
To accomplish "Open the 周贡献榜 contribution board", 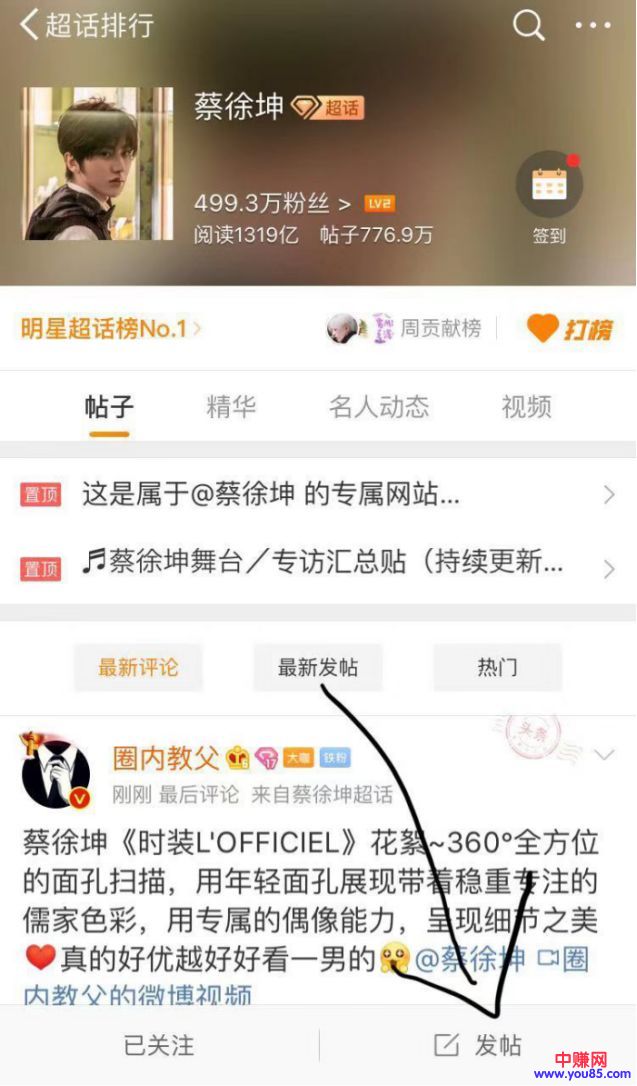I will [405, 328].
